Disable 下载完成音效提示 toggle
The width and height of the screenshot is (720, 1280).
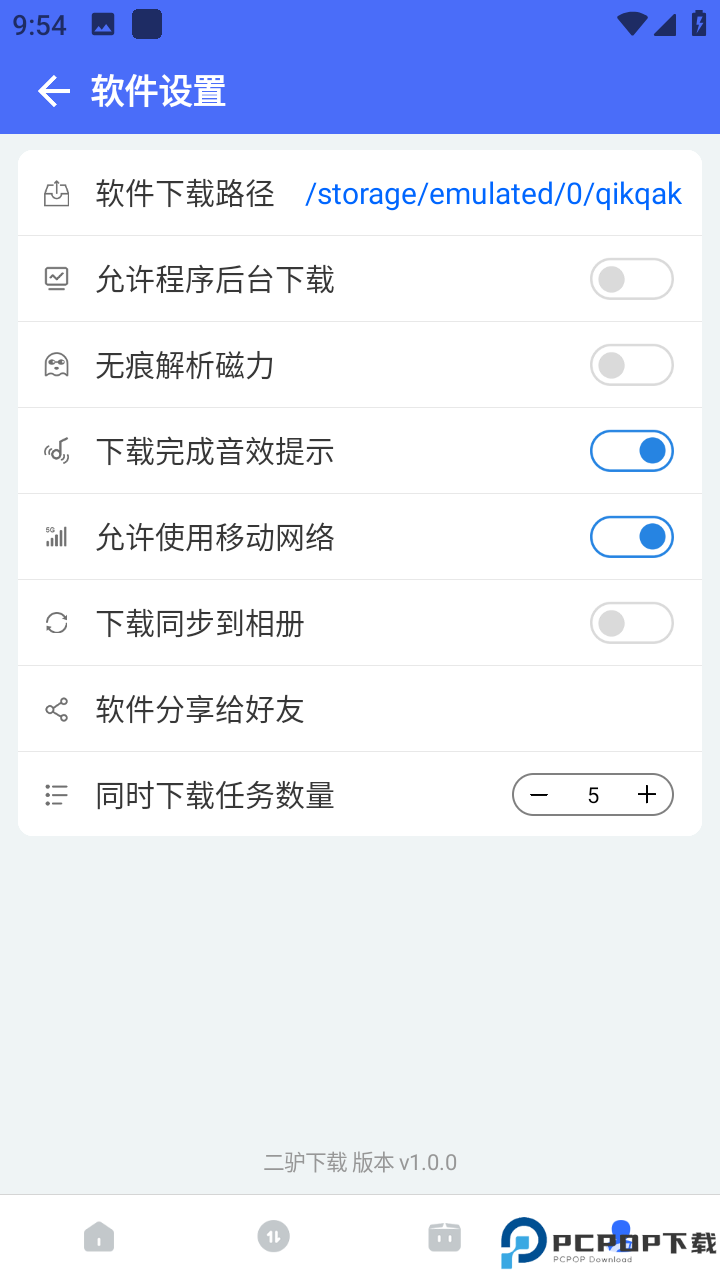[x=631, y=451]
